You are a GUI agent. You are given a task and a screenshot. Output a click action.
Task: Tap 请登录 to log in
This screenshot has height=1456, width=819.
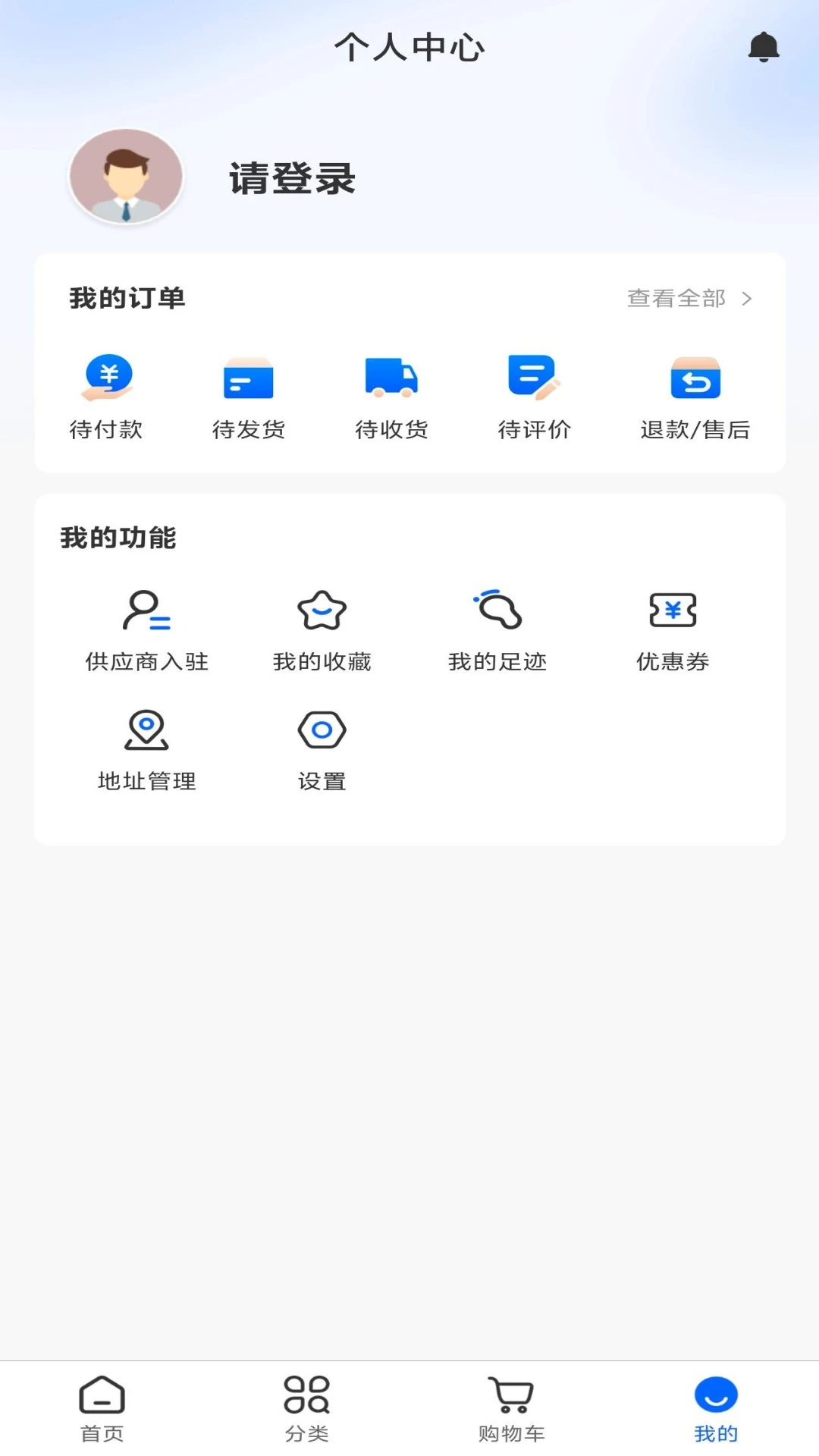291,180
